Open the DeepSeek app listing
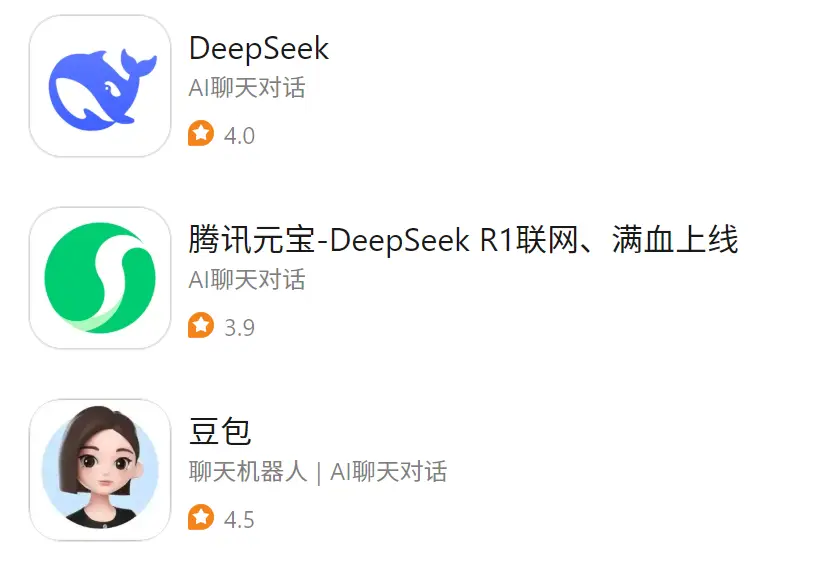Image resolution: width=837 pixels, height=573 pixels. (x=258, y=48)
